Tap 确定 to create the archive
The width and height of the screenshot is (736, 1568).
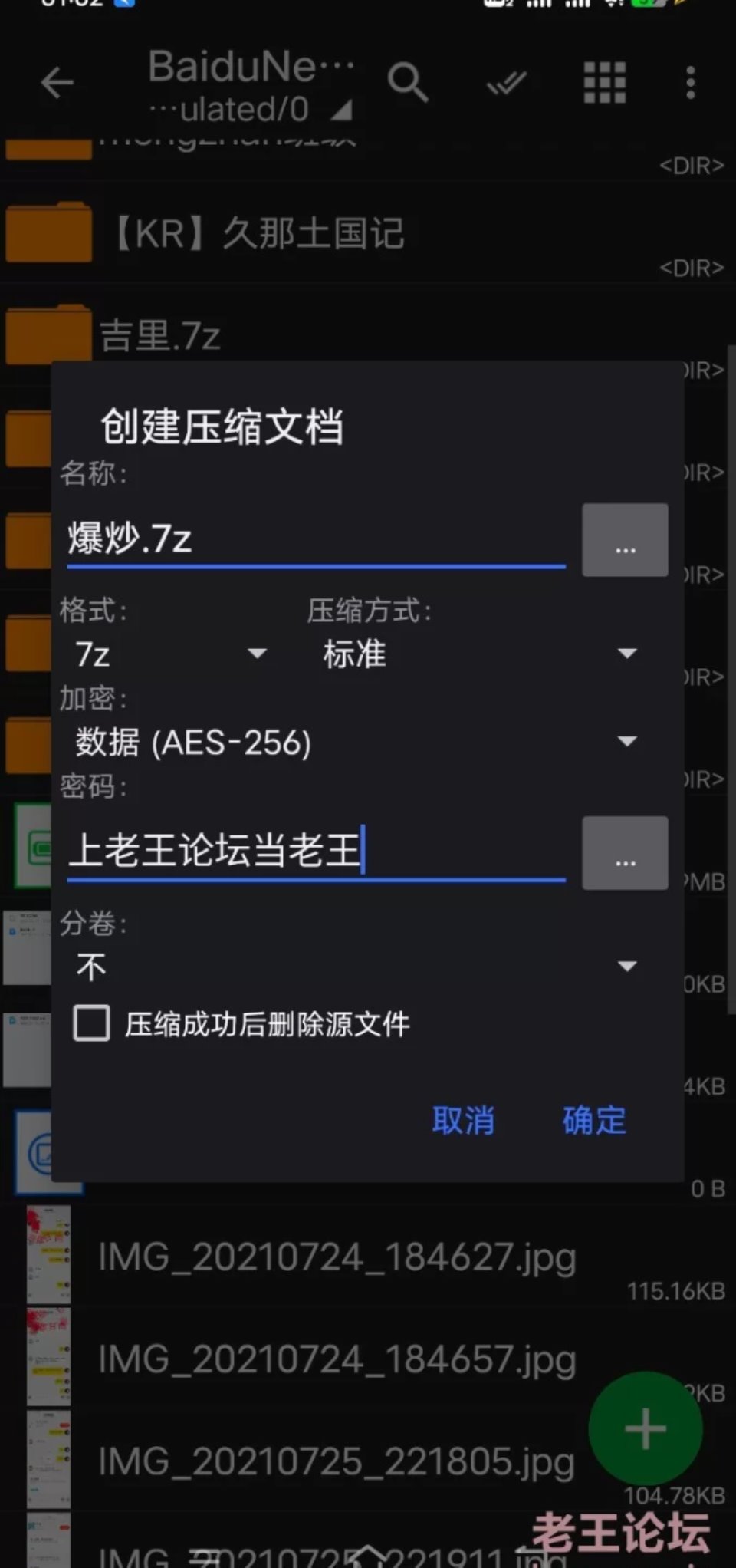pos(593,1121)
